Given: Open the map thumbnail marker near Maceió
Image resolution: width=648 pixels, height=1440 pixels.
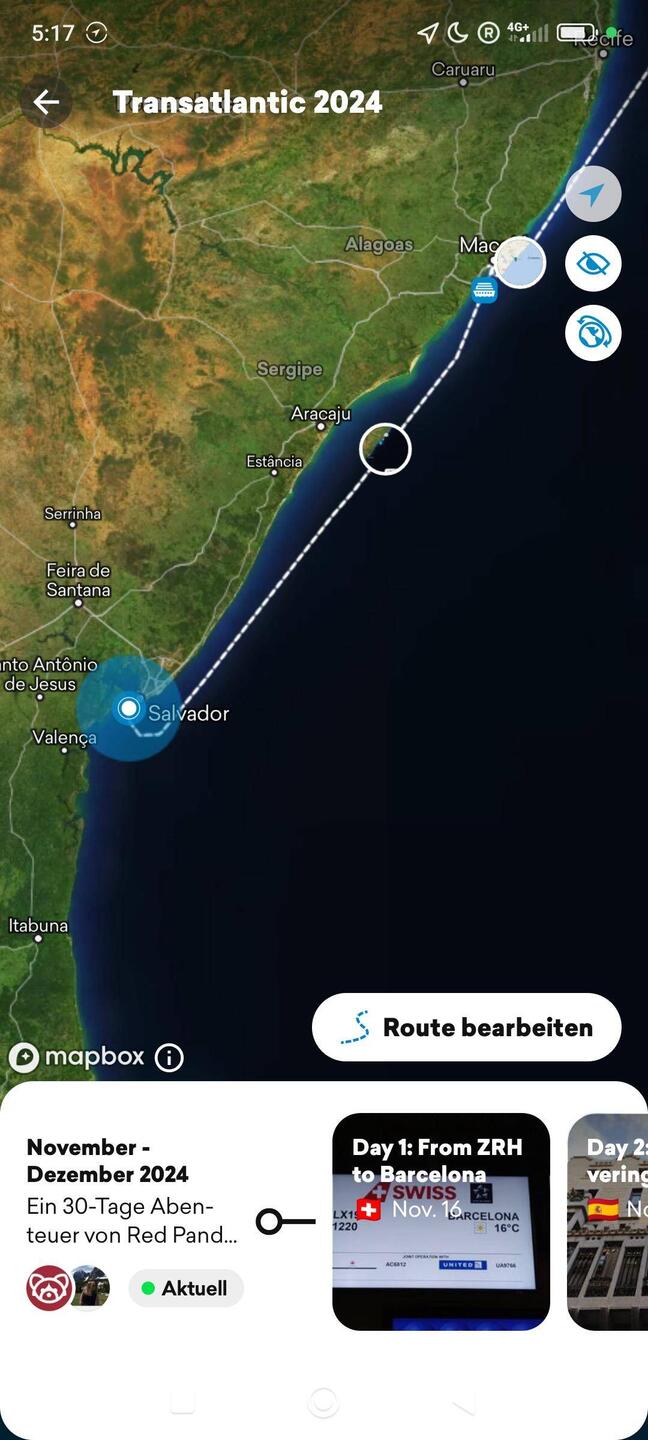Looking at the screenshot, I should (x=520, y=263).
